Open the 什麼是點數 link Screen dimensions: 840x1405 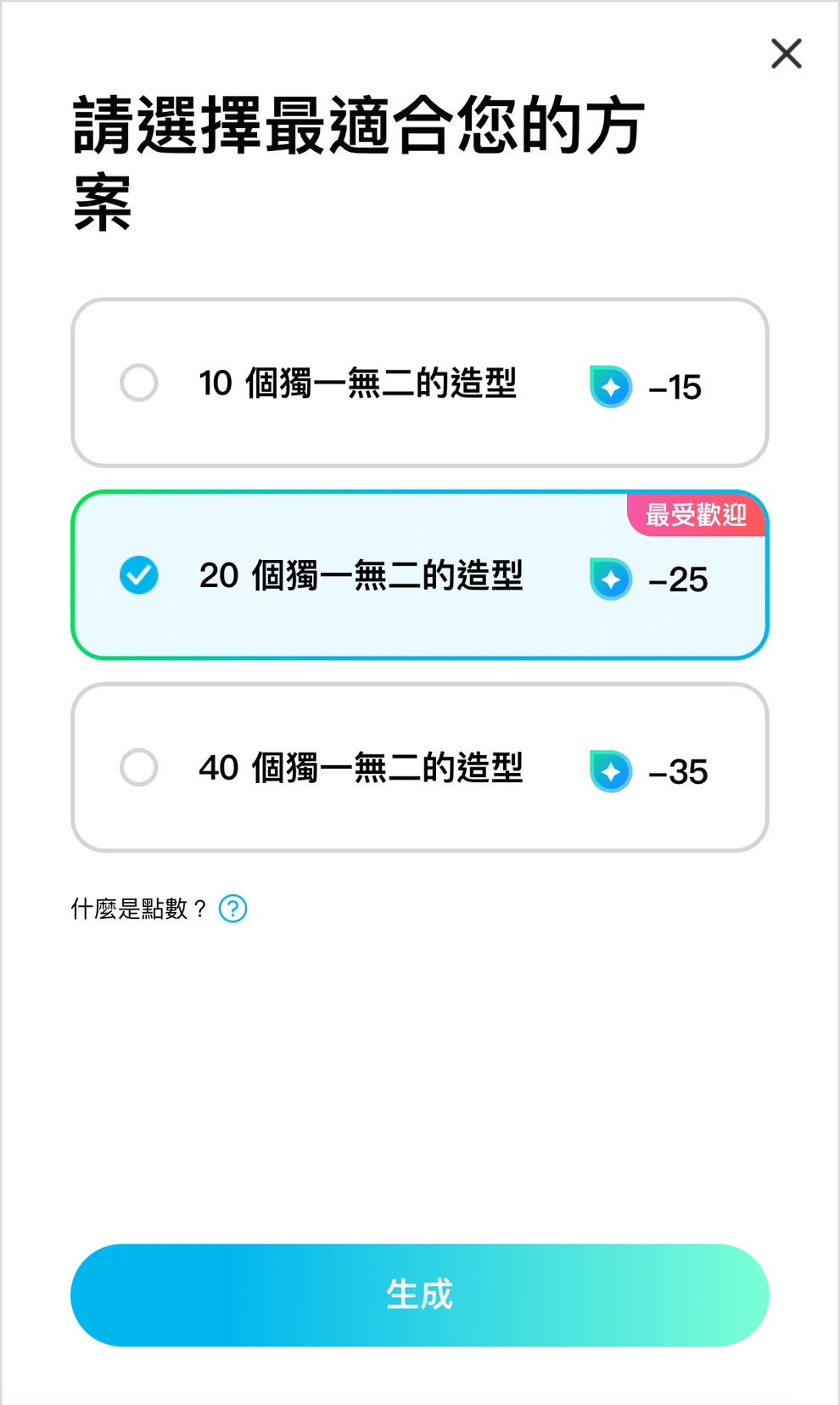pyautogui.click(x=136, y=906)
